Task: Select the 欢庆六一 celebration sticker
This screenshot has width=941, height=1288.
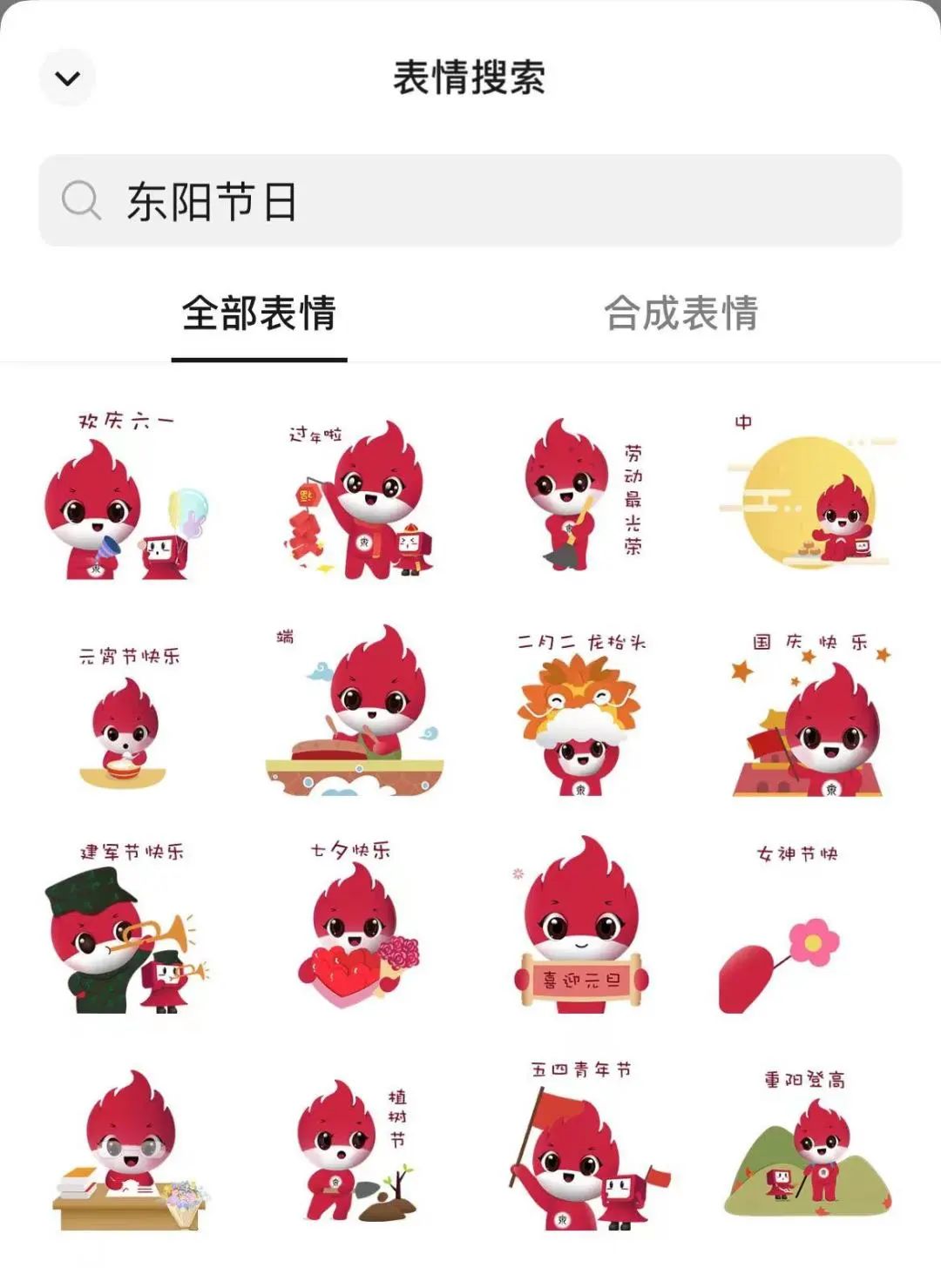Action: [122, 505]
